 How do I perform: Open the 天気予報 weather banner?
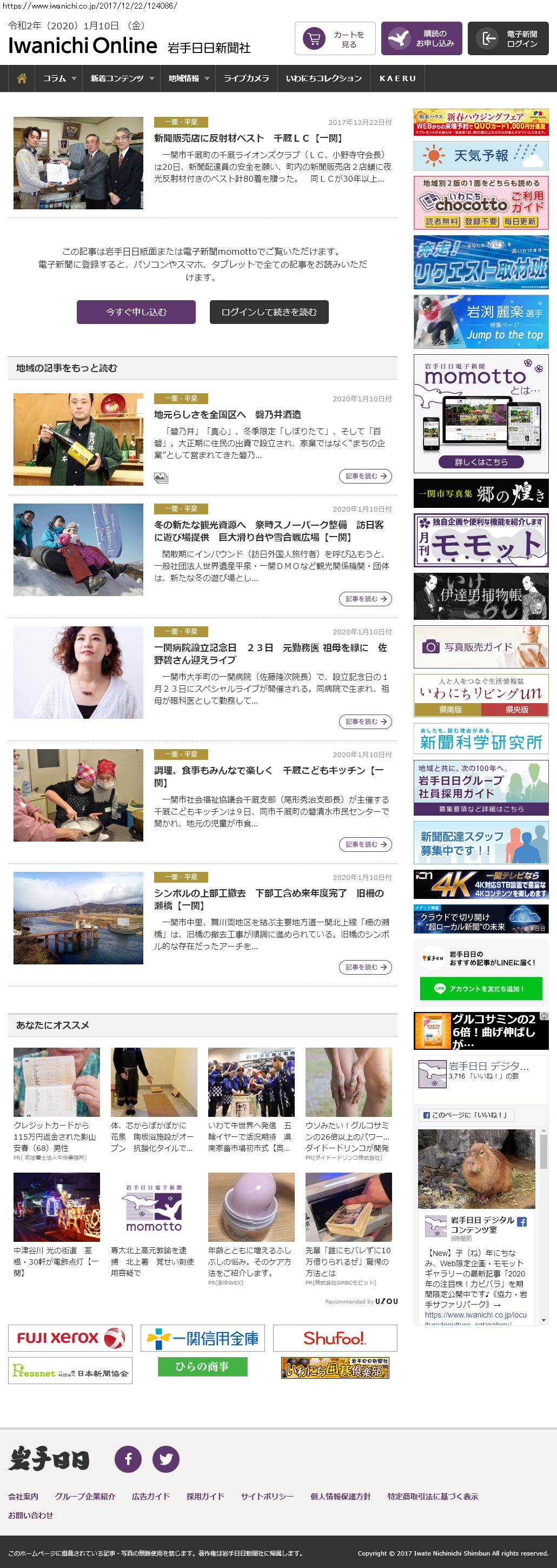coord(481,156)
